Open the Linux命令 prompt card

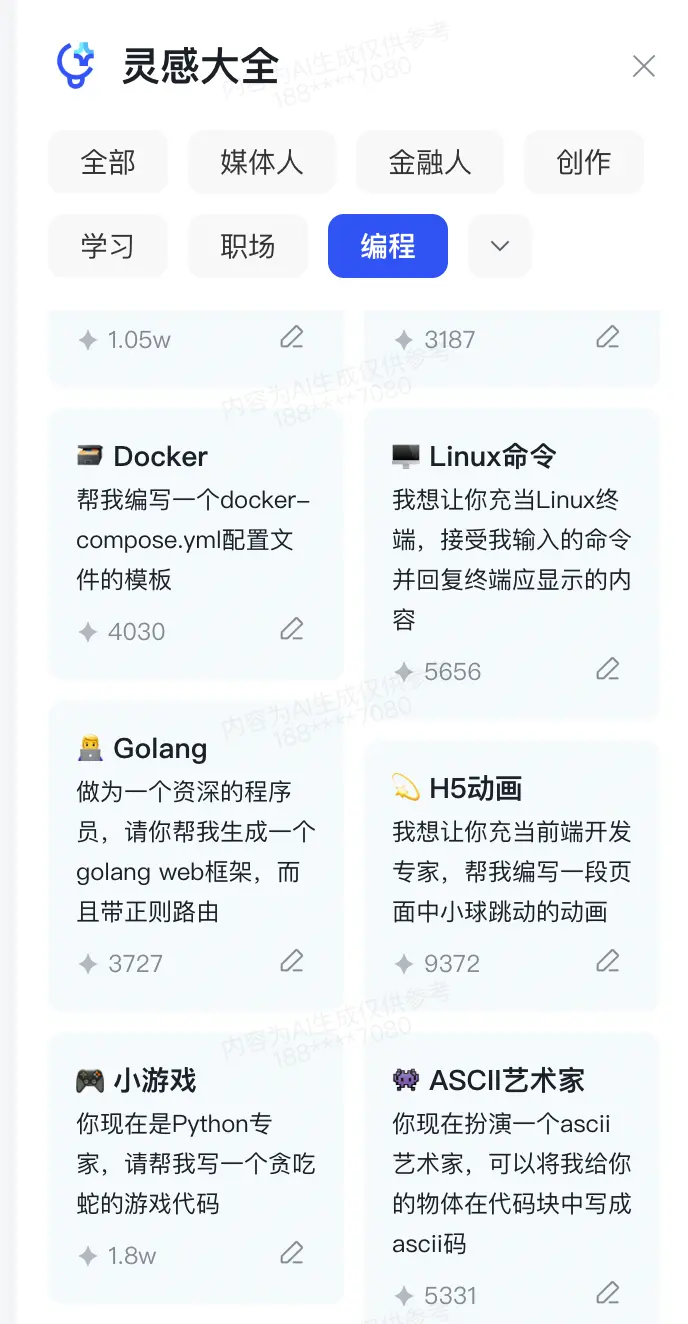511,540
